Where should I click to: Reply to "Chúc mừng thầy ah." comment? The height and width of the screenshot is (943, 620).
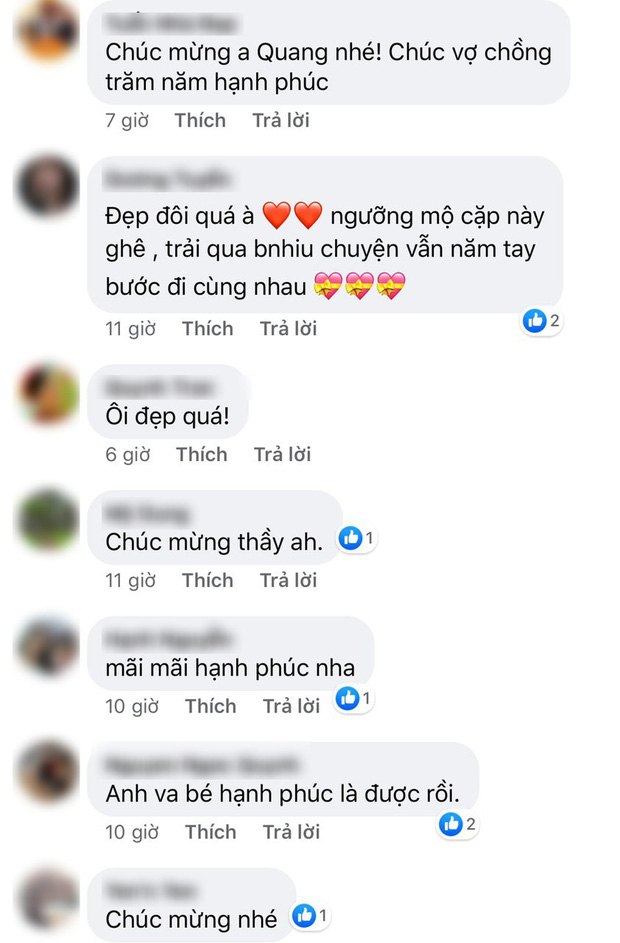tap(288, 580)
